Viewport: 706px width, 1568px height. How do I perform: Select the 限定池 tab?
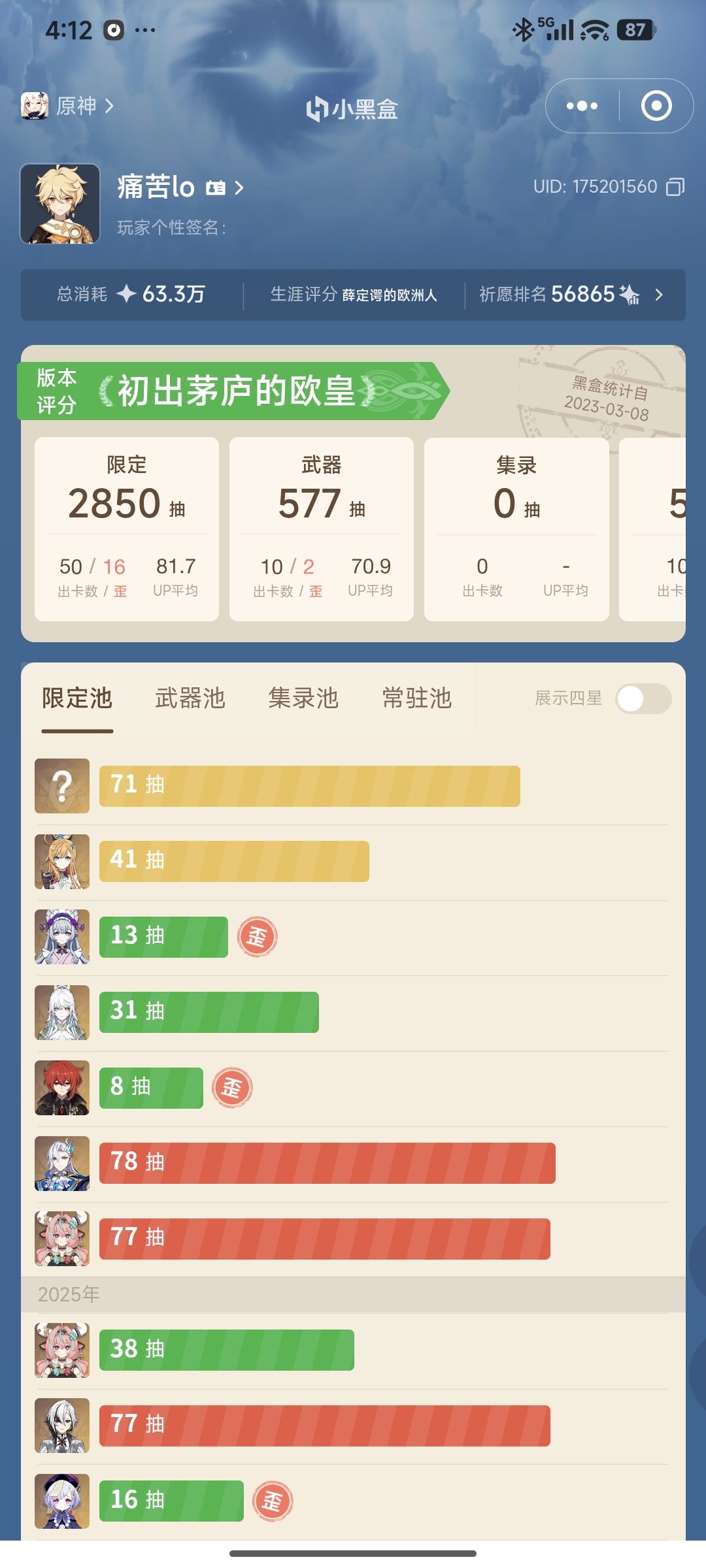tap(77, 698)
